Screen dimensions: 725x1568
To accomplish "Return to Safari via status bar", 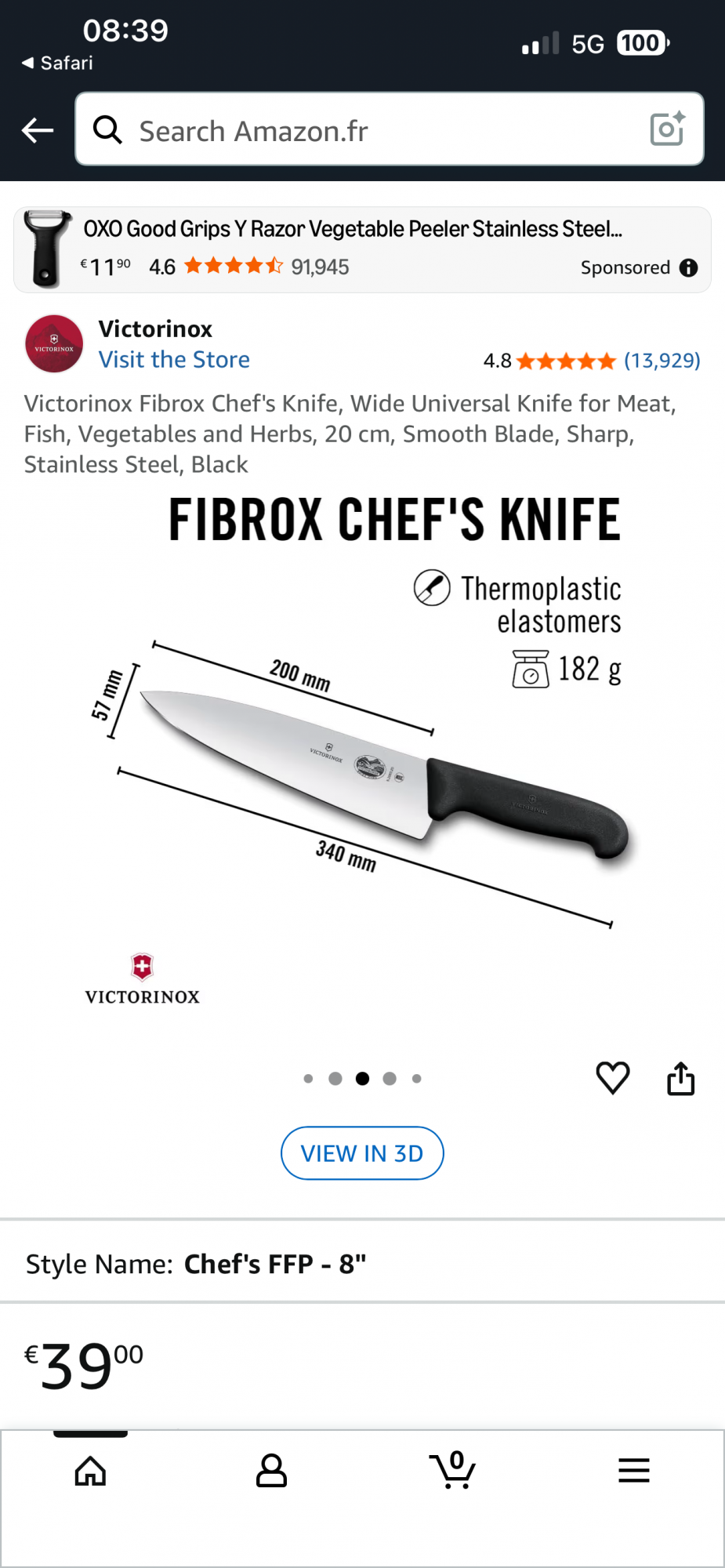I will [57, 63].
